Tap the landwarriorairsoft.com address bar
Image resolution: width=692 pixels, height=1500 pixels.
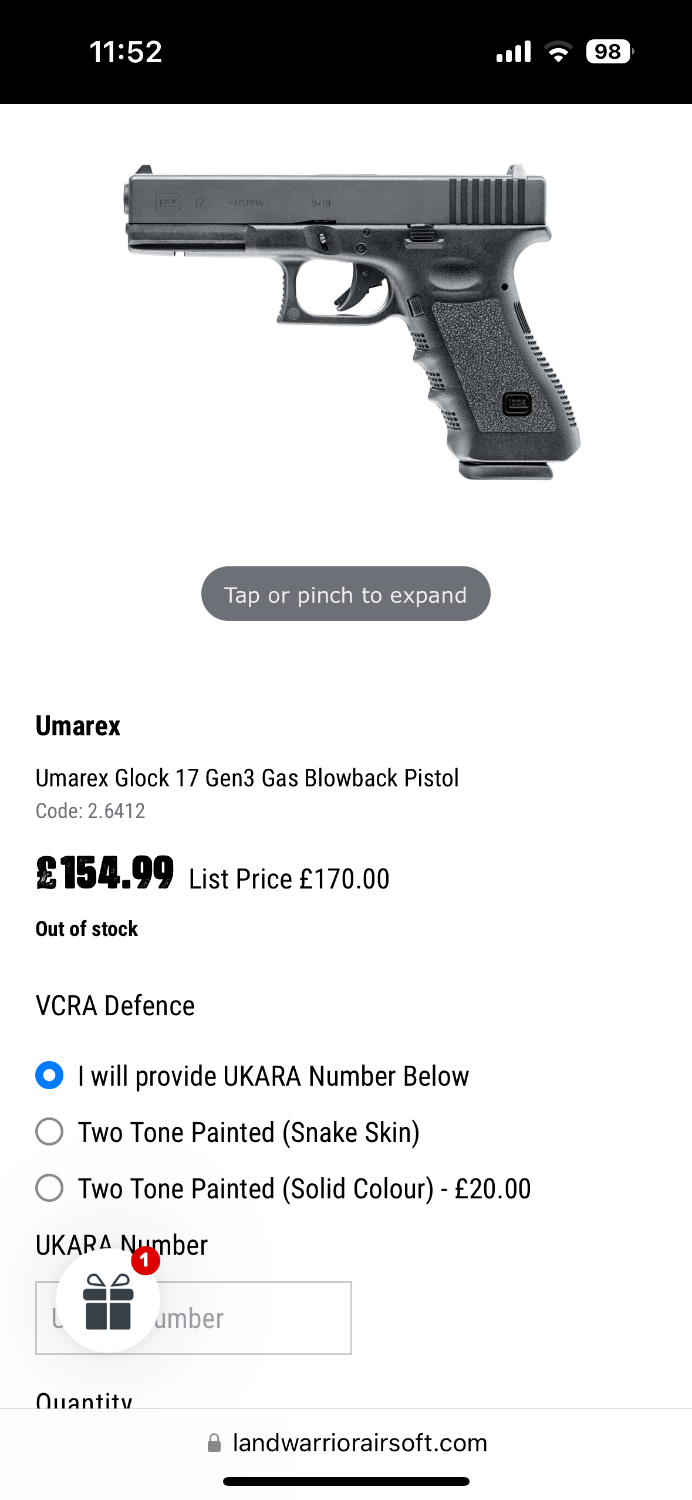[346, 1443]
